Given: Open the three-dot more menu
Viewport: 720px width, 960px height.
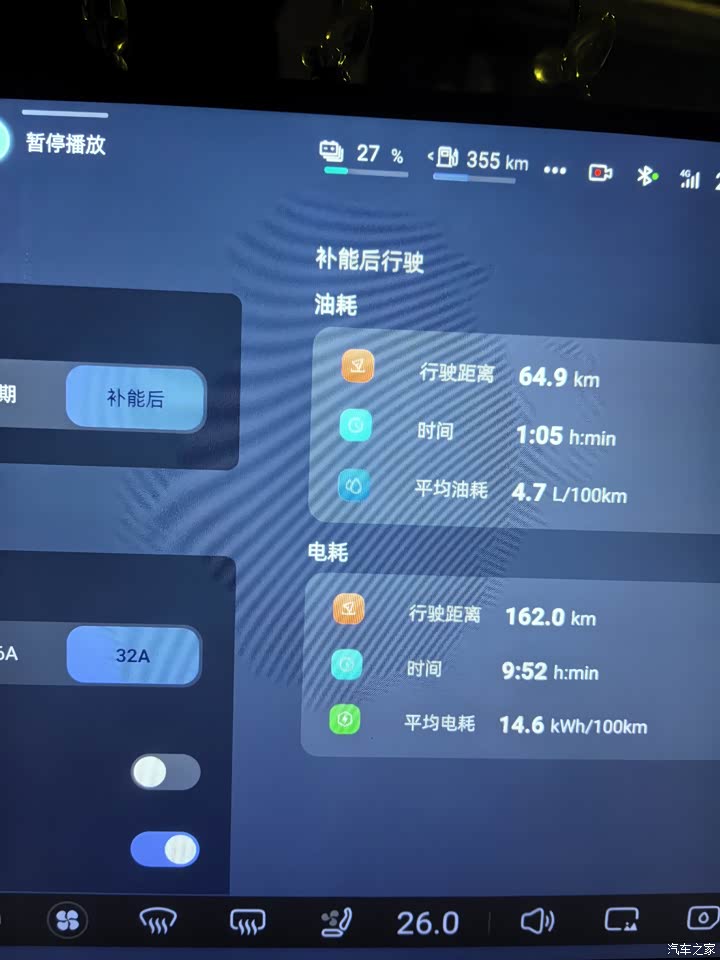Looking at the screenshot, I should click(555, 171).
